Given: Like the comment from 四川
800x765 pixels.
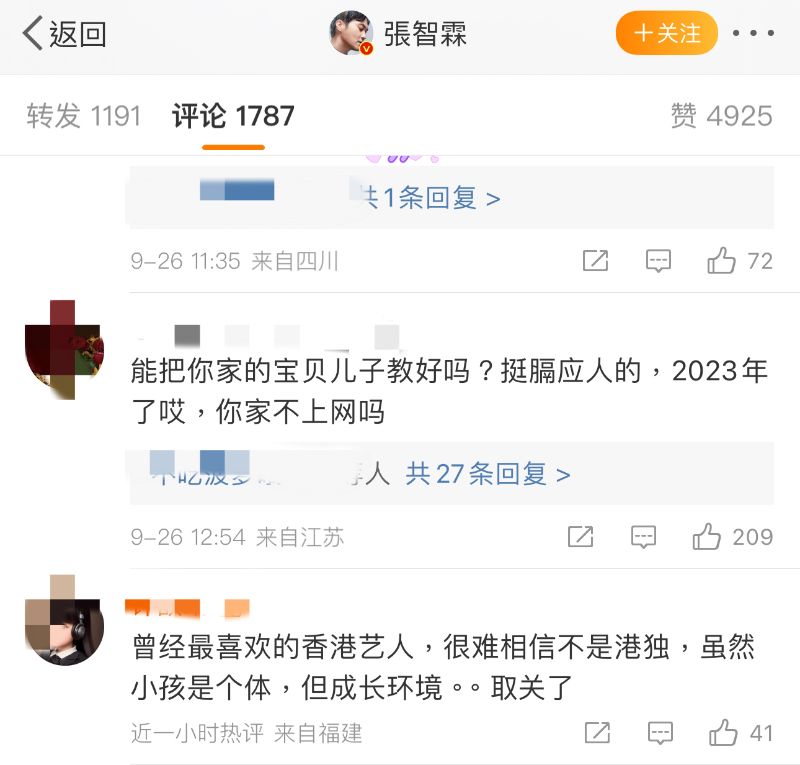Looking at the screenshot, I should (x=722, y=261).
